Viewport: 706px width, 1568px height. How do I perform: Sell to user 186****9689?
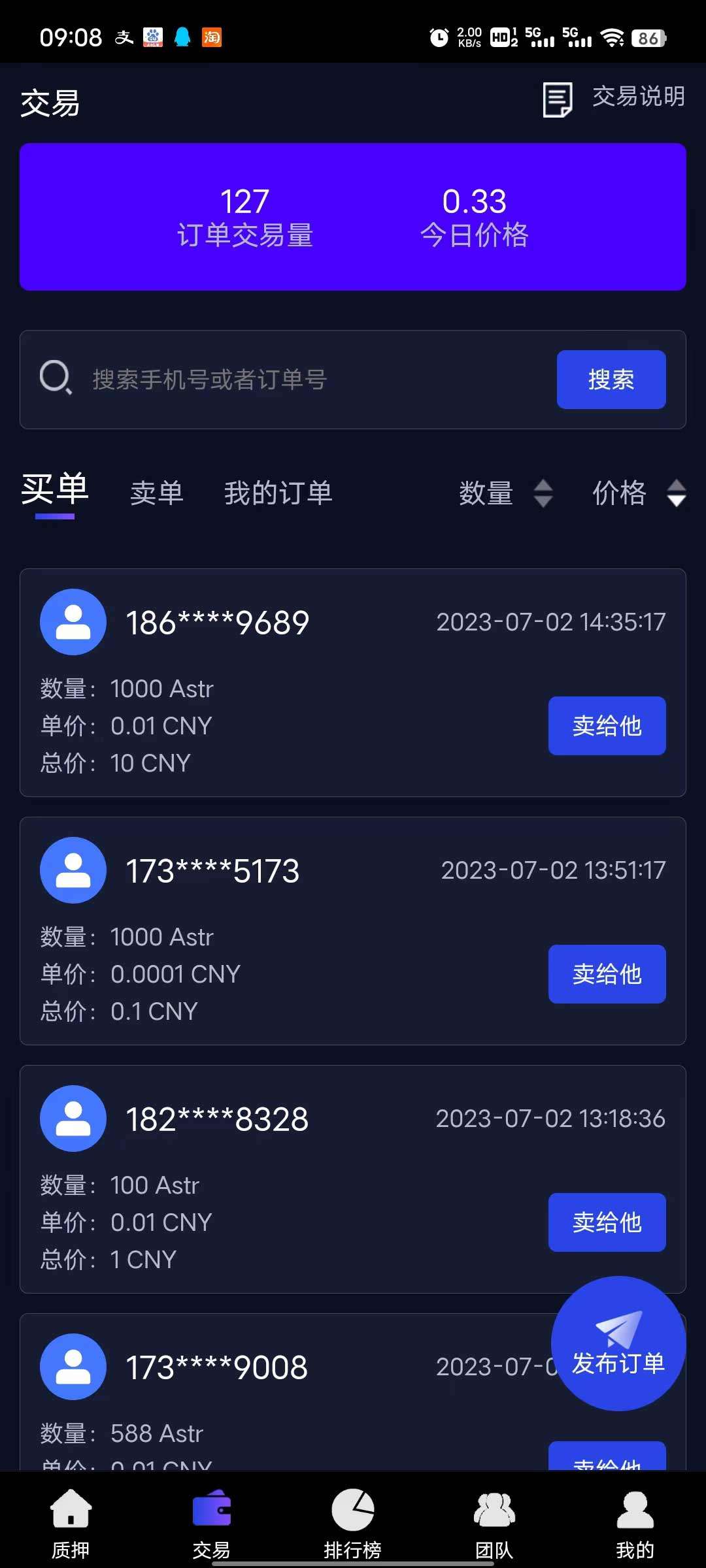(x=607, y=726)
